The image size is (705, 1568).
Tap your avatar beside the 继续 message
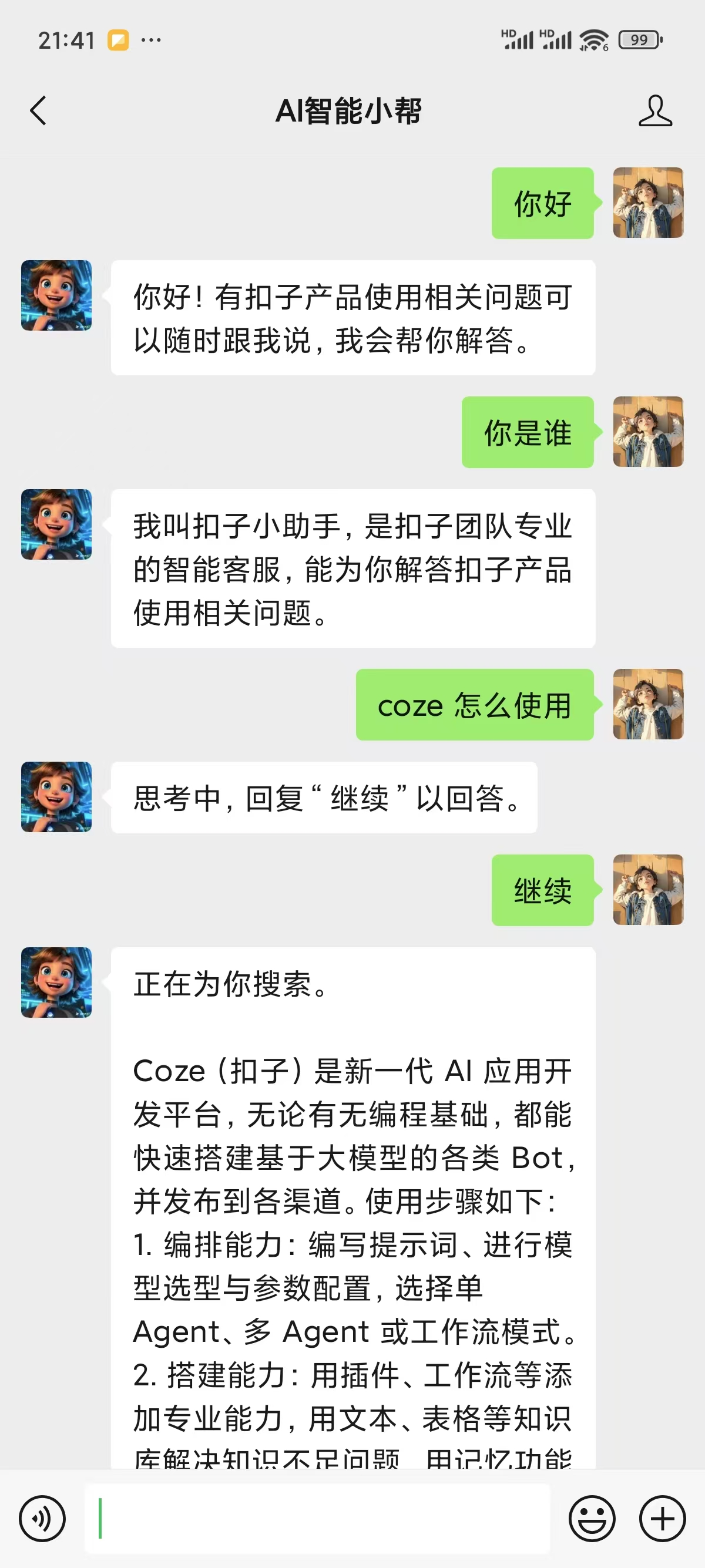(648, 889)
